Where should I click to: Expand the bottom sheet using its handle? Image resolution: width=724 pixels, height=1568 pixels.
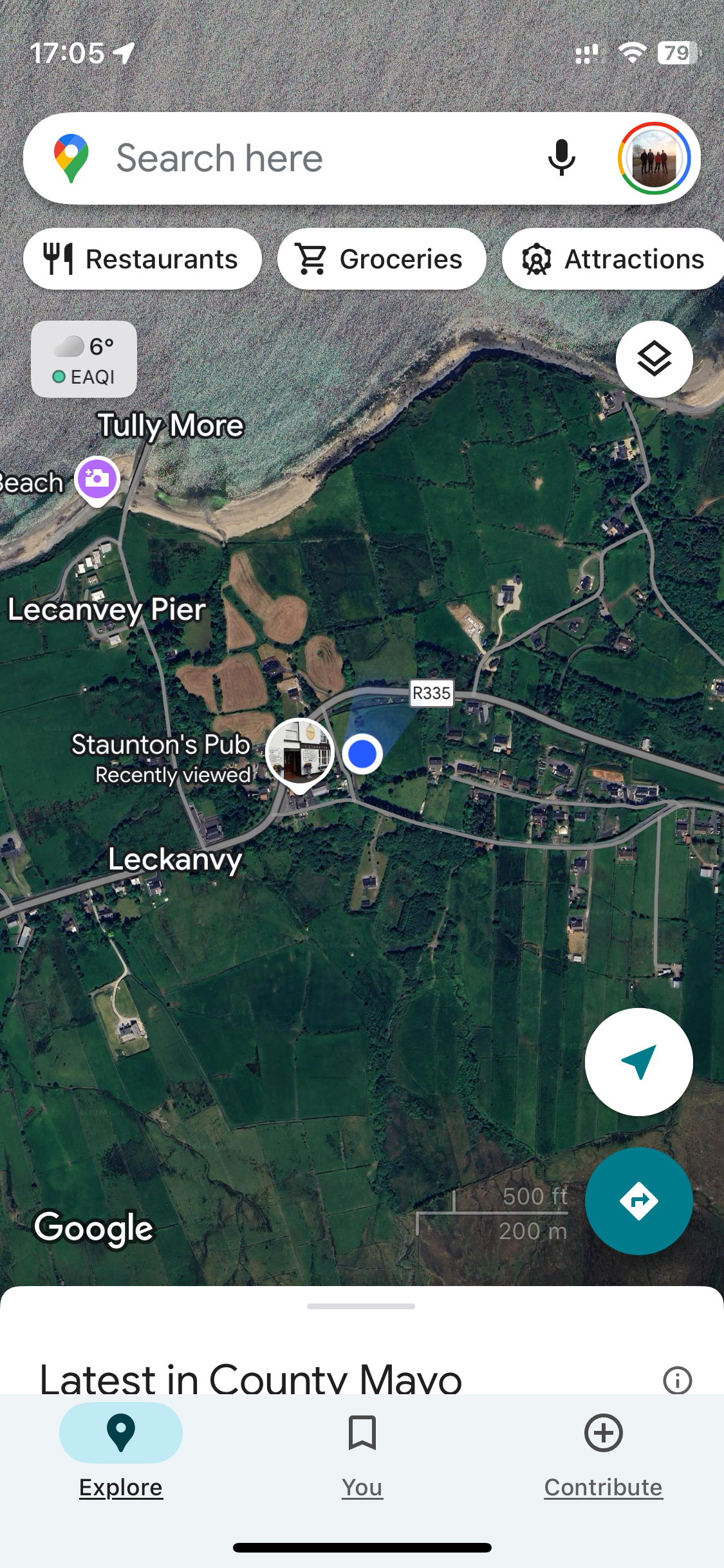[361, 1306]
